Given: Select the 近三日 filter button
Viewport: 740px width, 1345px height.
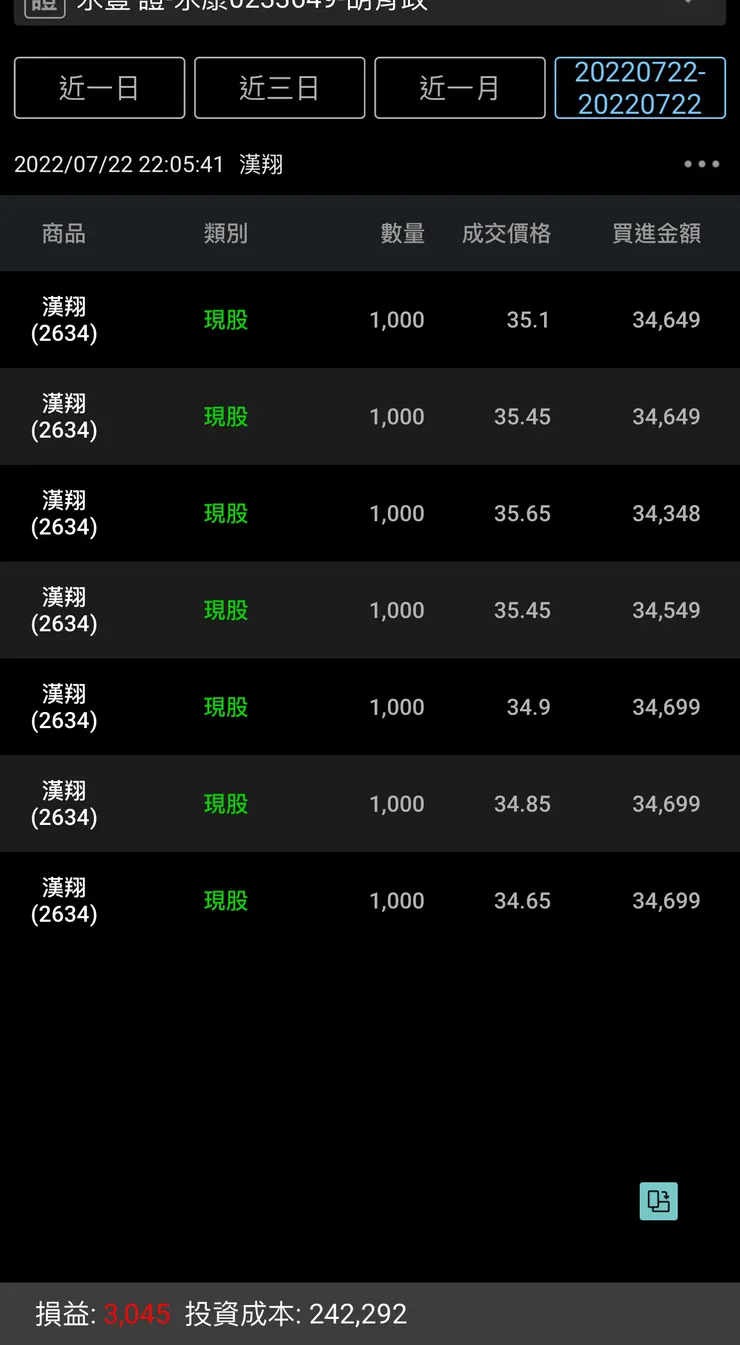Looking at the screenshot, I should [279, 88].
